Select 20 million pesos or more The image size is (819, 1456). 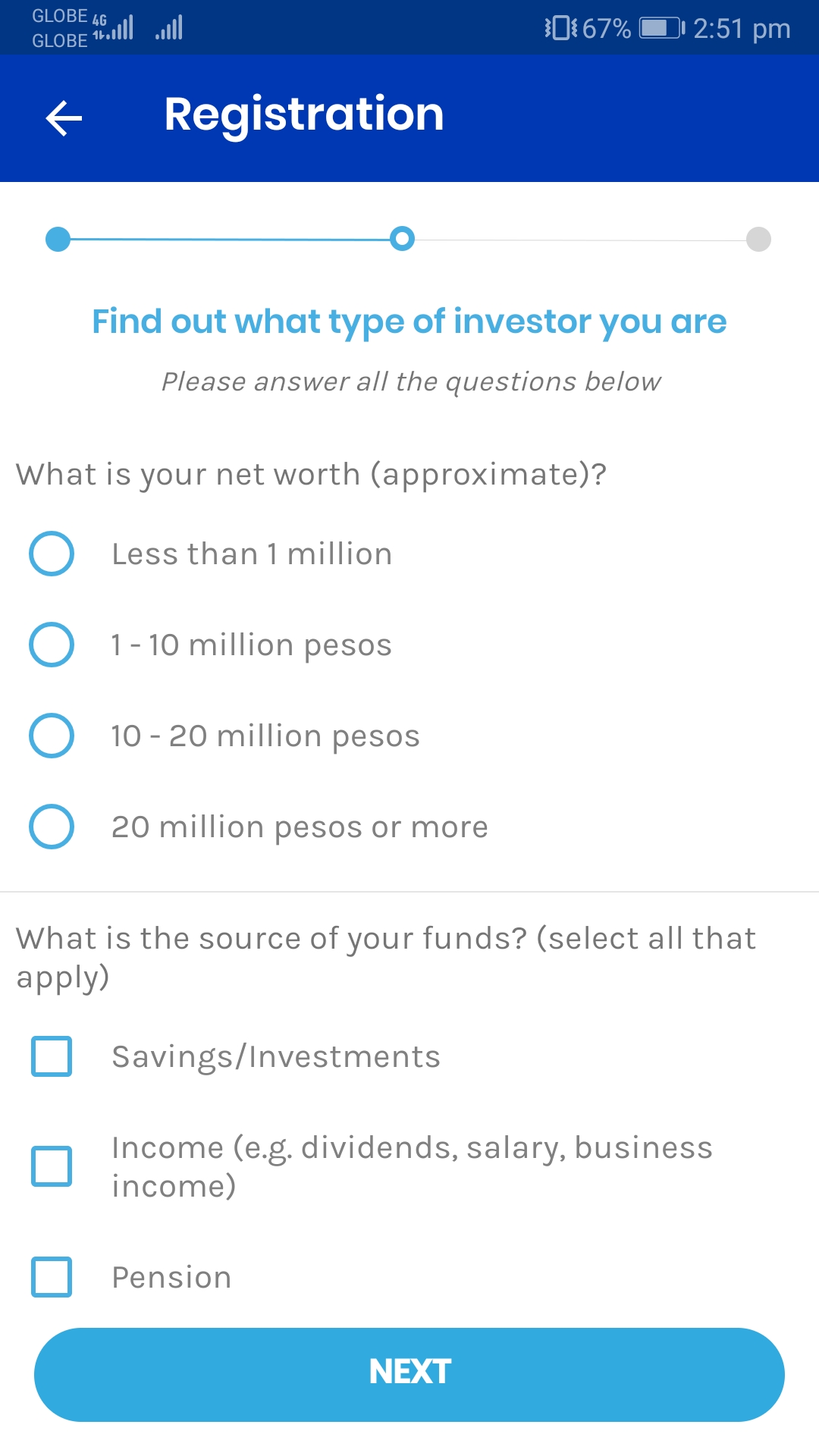(x=52, y=827)
